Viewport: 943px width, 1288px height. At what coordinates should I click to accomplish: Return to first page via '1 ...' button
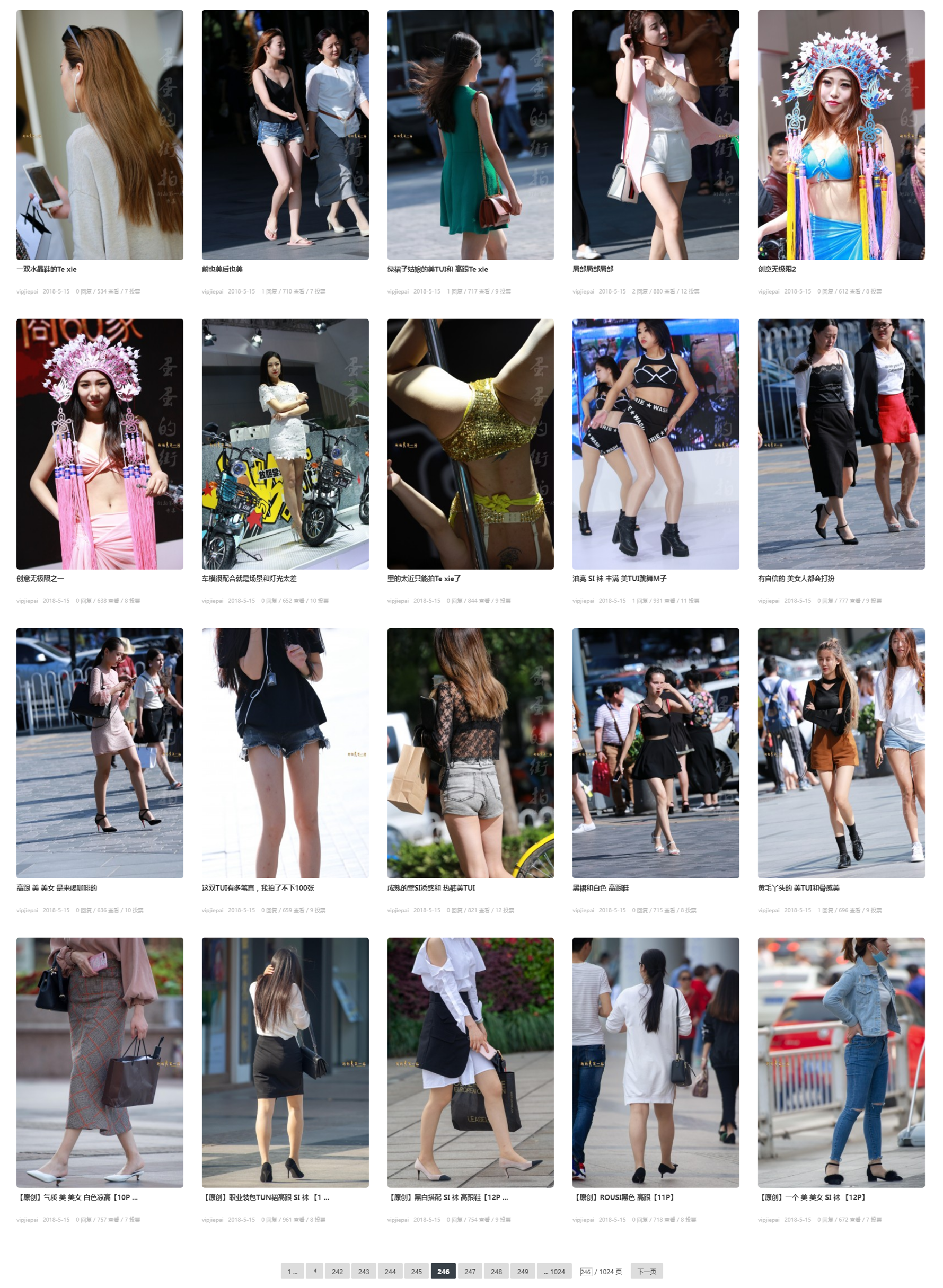pyautogui.click(x=292, y=1271)
